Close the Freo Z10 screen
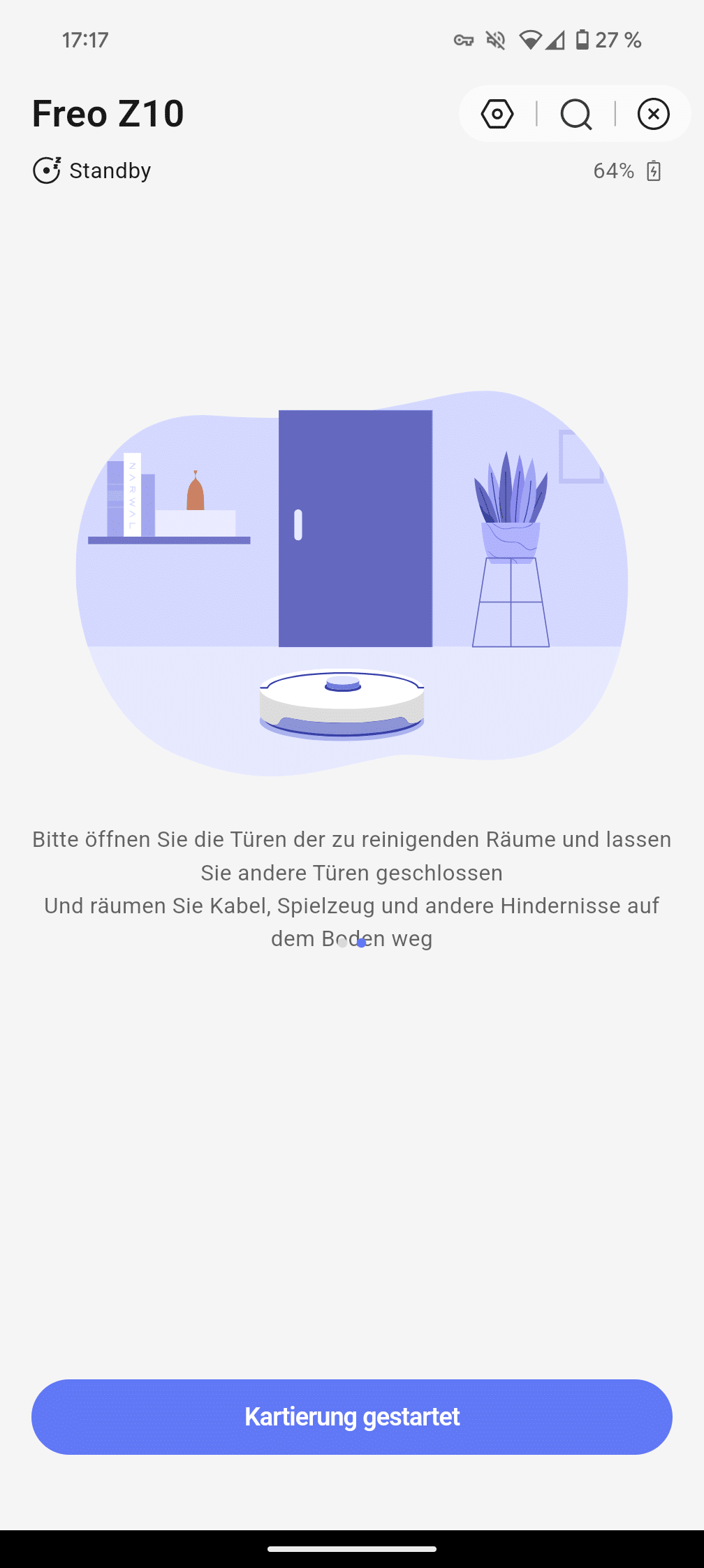 click(653, 114)
